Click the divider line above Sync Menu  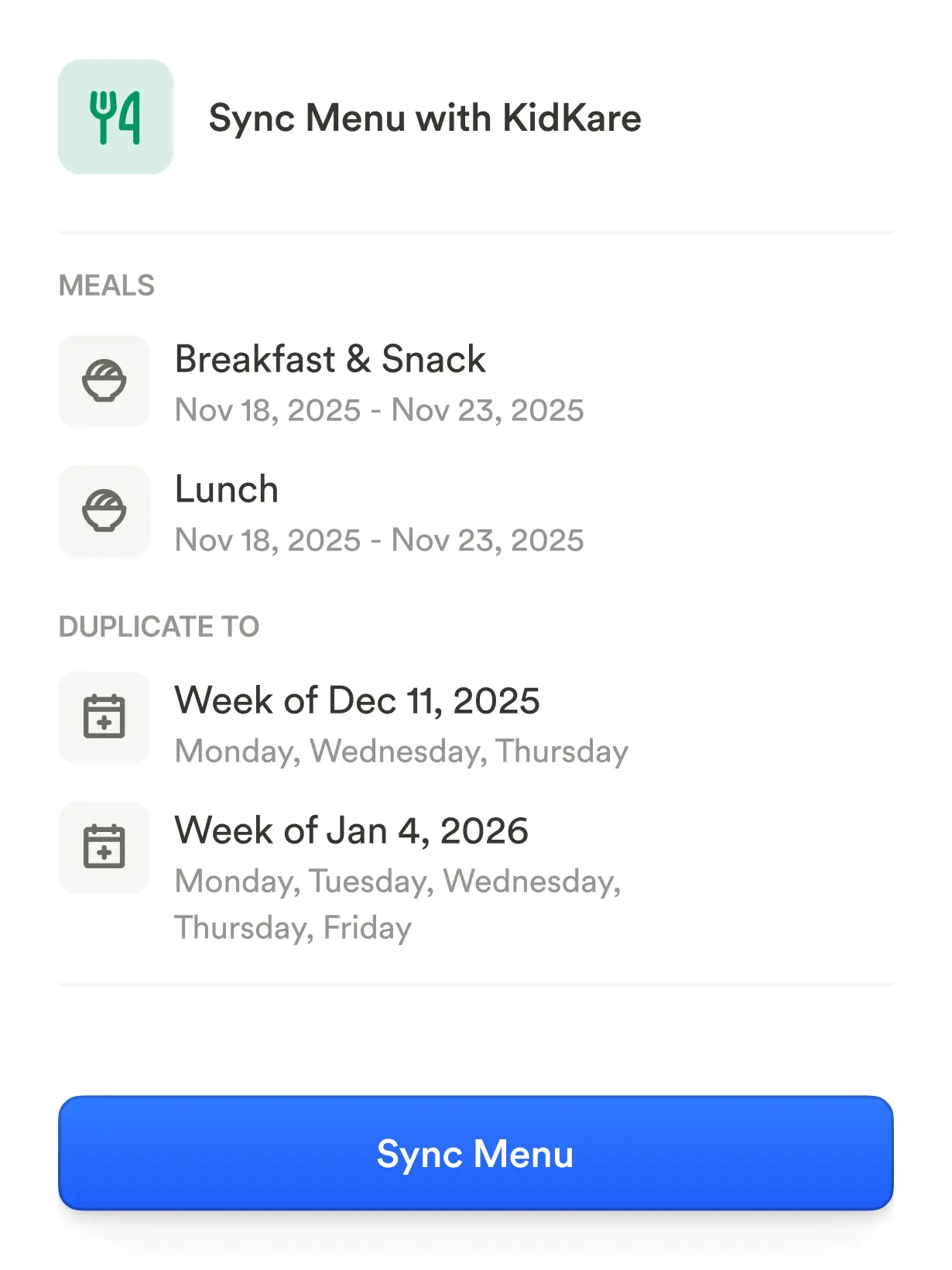point(475,984)
